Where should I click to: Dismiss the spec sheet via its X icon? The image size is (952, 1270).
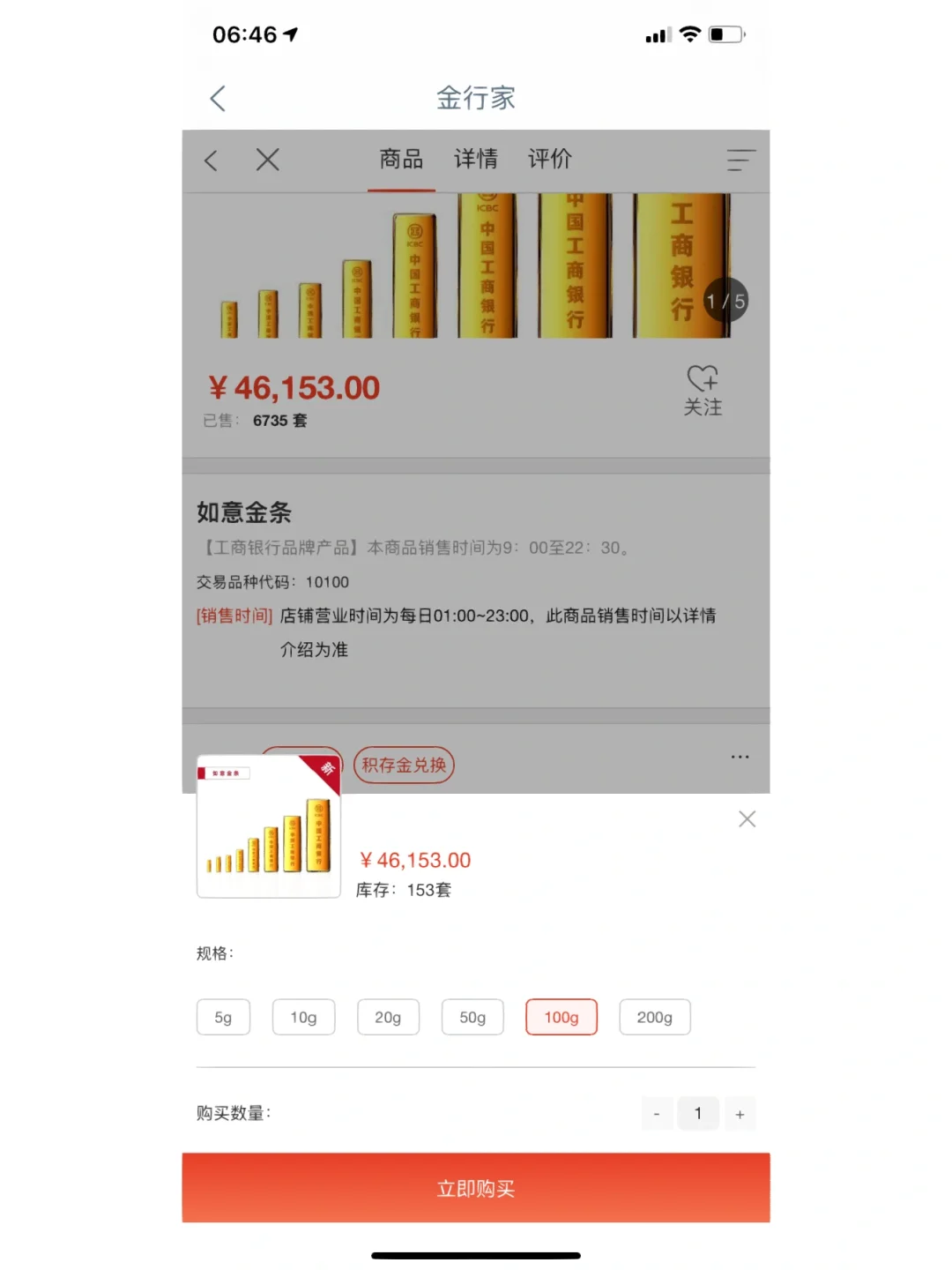click(747, 818)
